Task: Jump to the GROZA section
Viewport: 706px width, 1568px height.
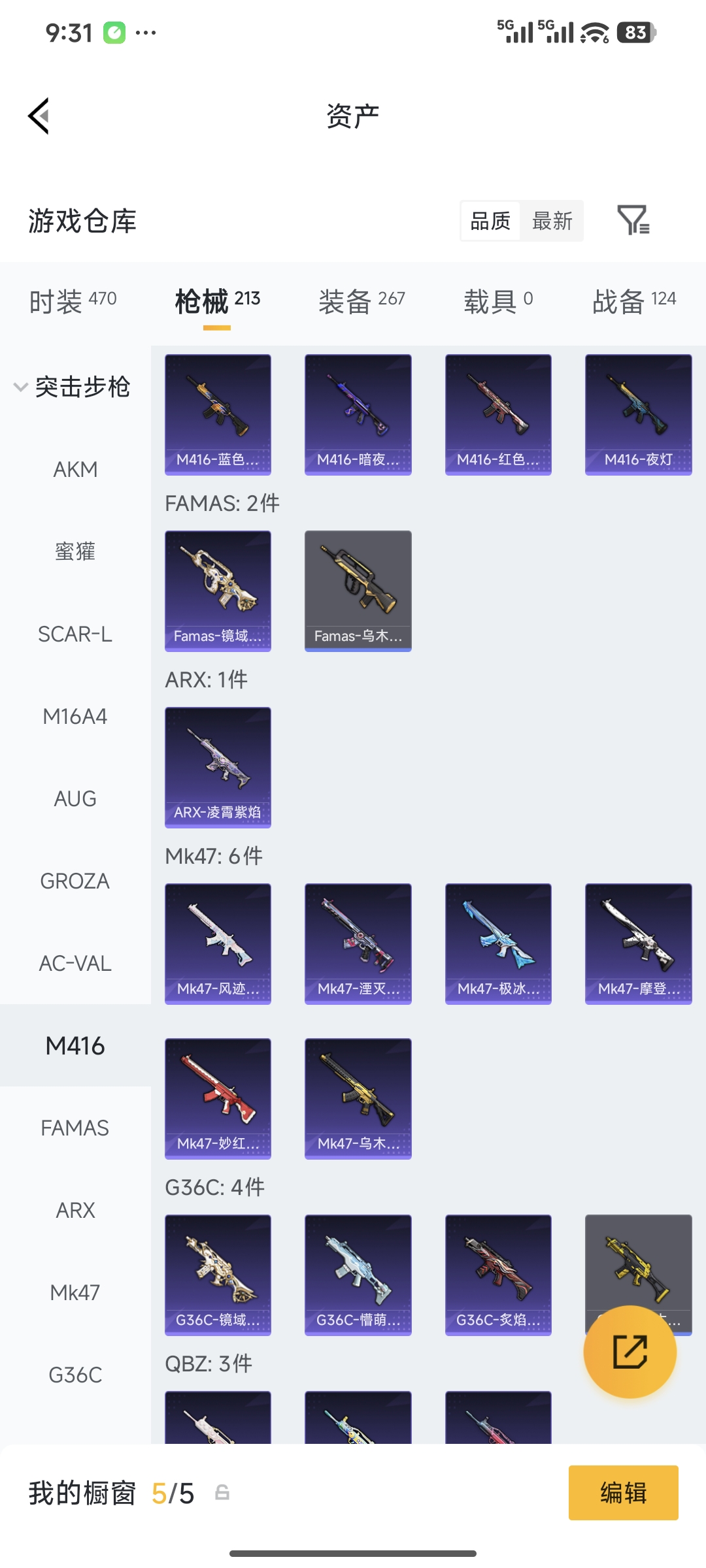Action: click(75, 881)
